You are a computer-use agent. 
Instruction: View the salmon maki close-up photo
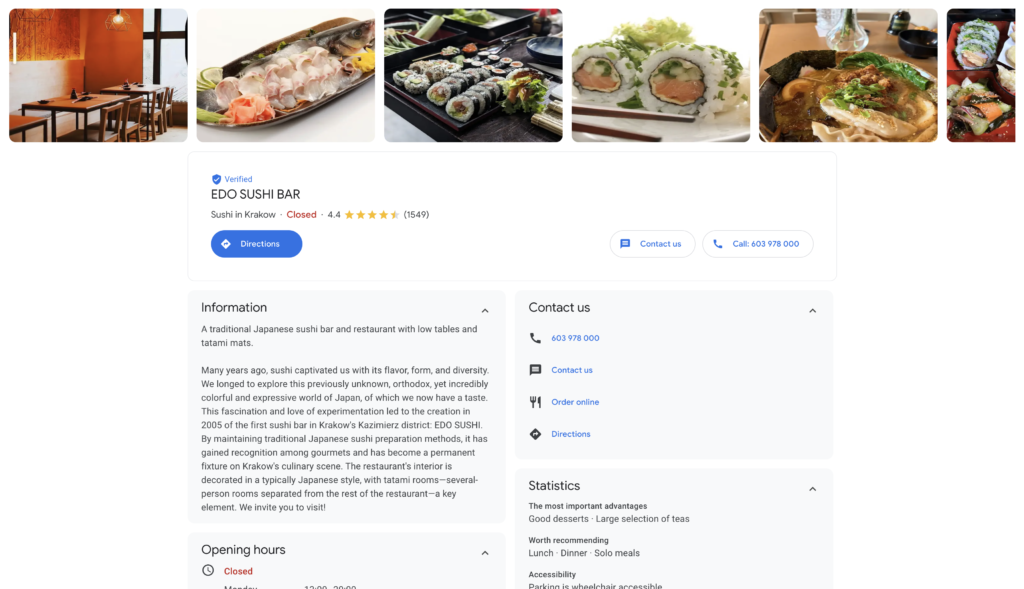[660, 75]
